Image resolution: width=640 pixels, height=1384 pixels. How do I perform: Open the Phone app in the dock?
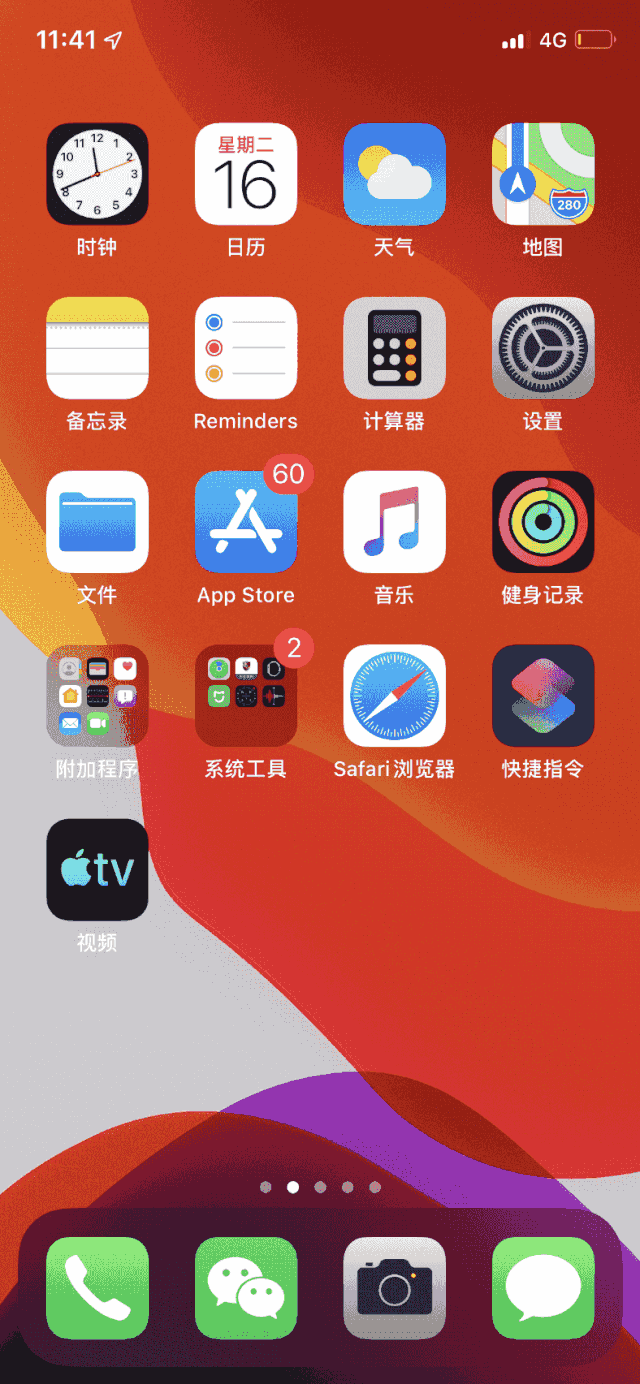coord(97,1288)
